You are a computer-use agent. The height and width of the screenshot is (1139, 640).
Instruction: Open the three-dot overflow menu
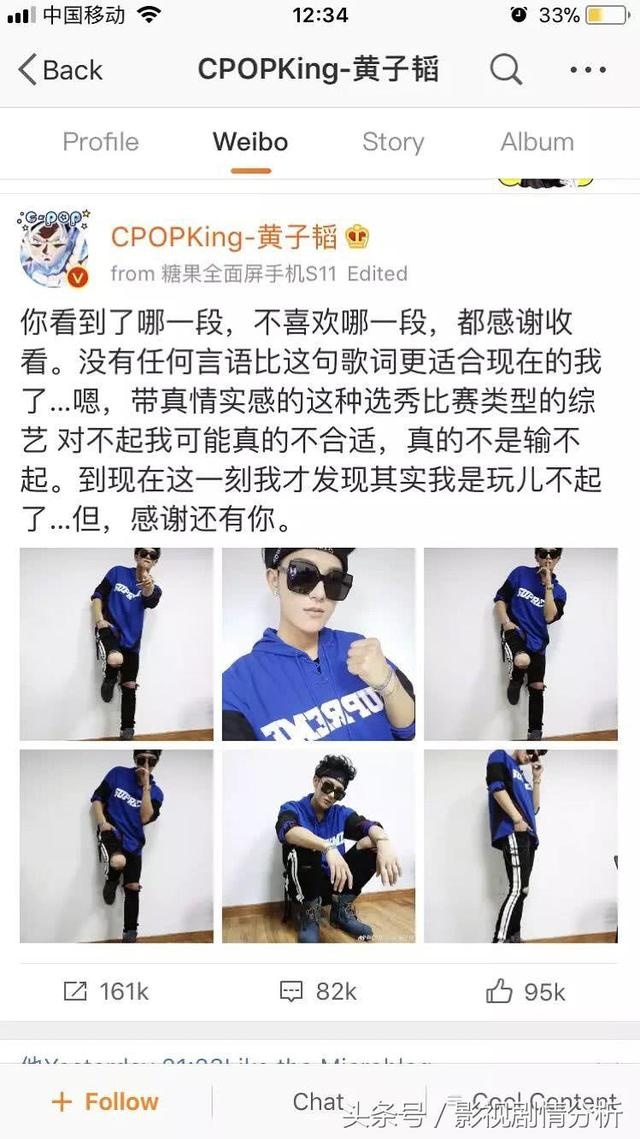click(588, 69)
